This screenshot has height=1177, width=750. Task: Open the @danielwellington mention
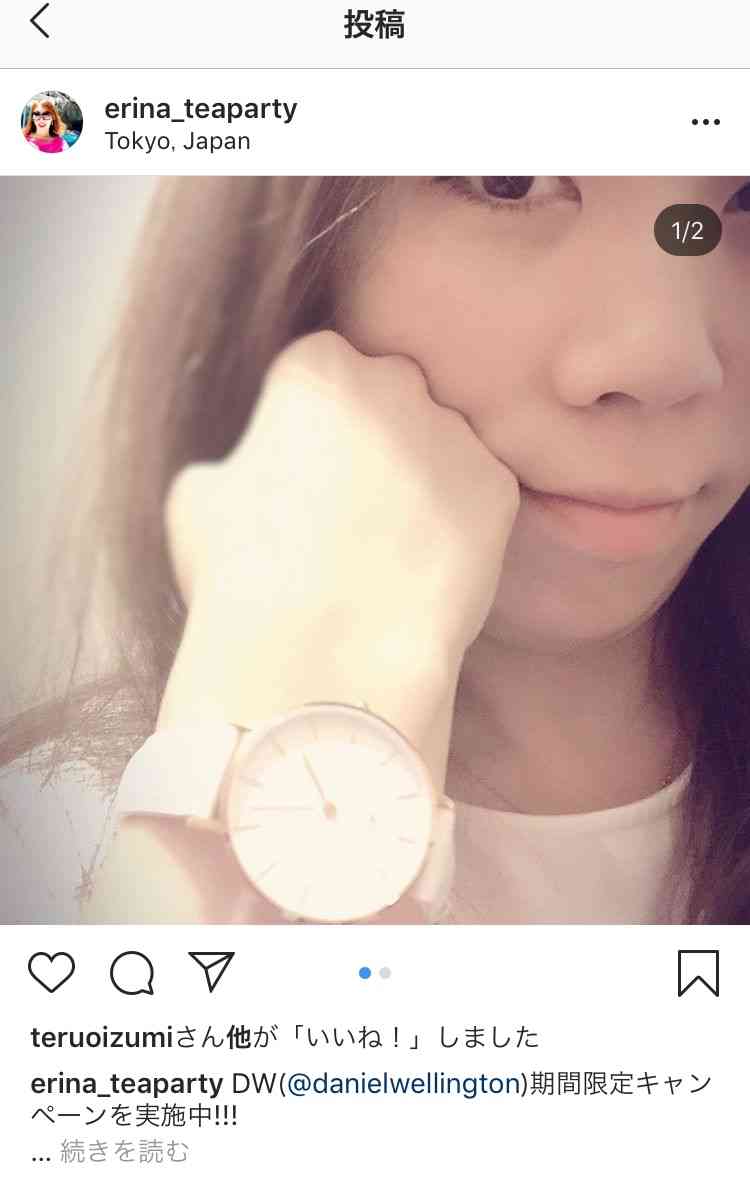(x=404, y=1084)
